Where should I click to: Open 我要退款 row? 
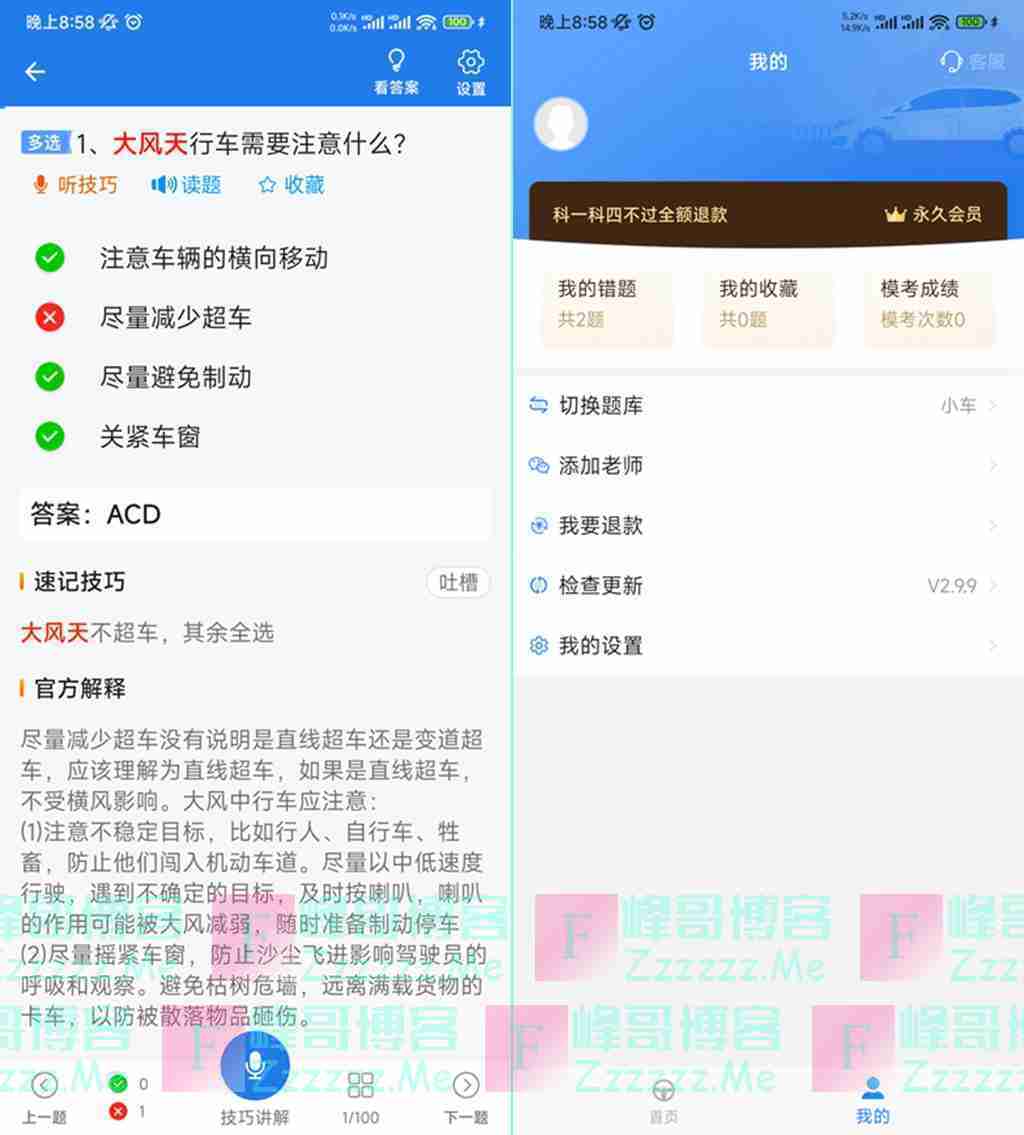[x=766, y=526]
